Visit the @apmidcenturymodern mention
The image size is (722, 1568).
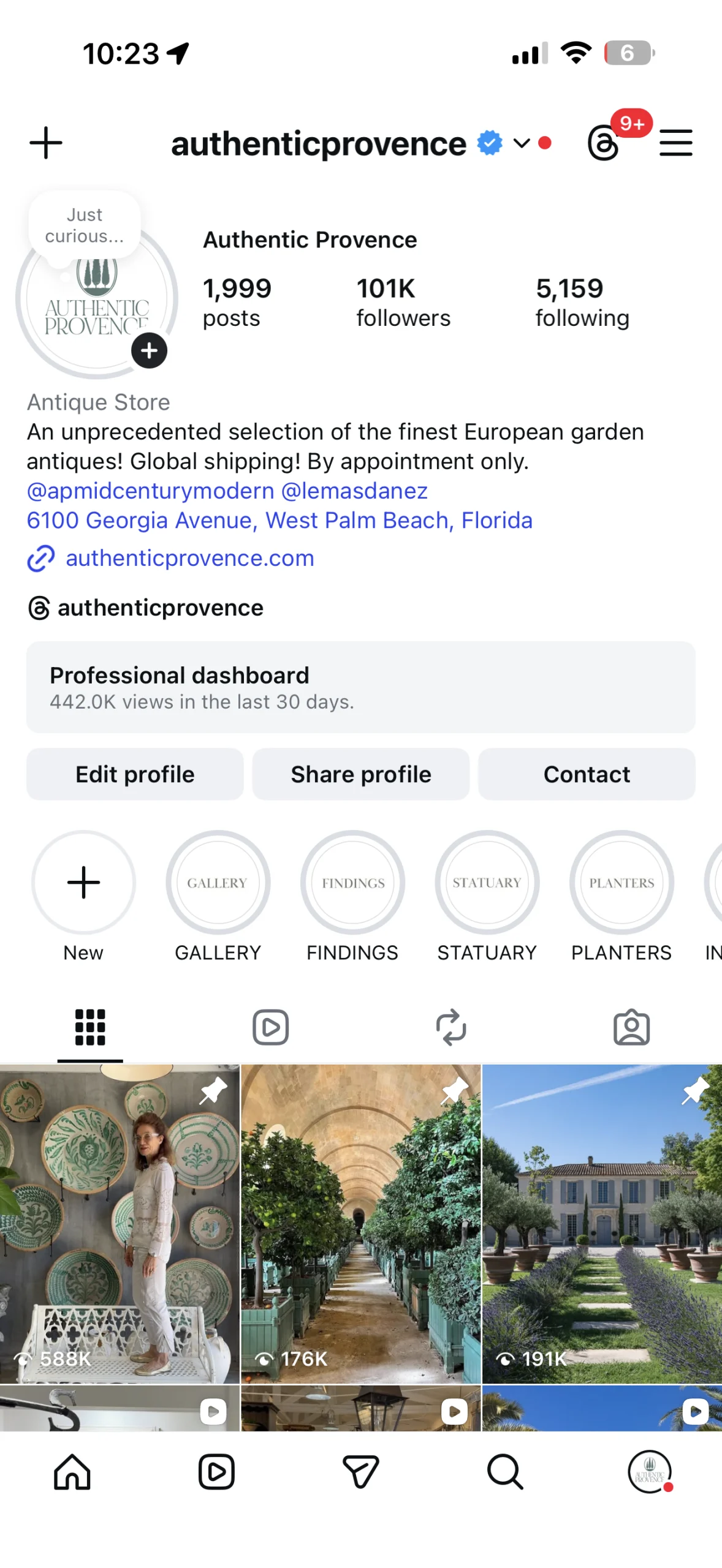click(150, 491)
